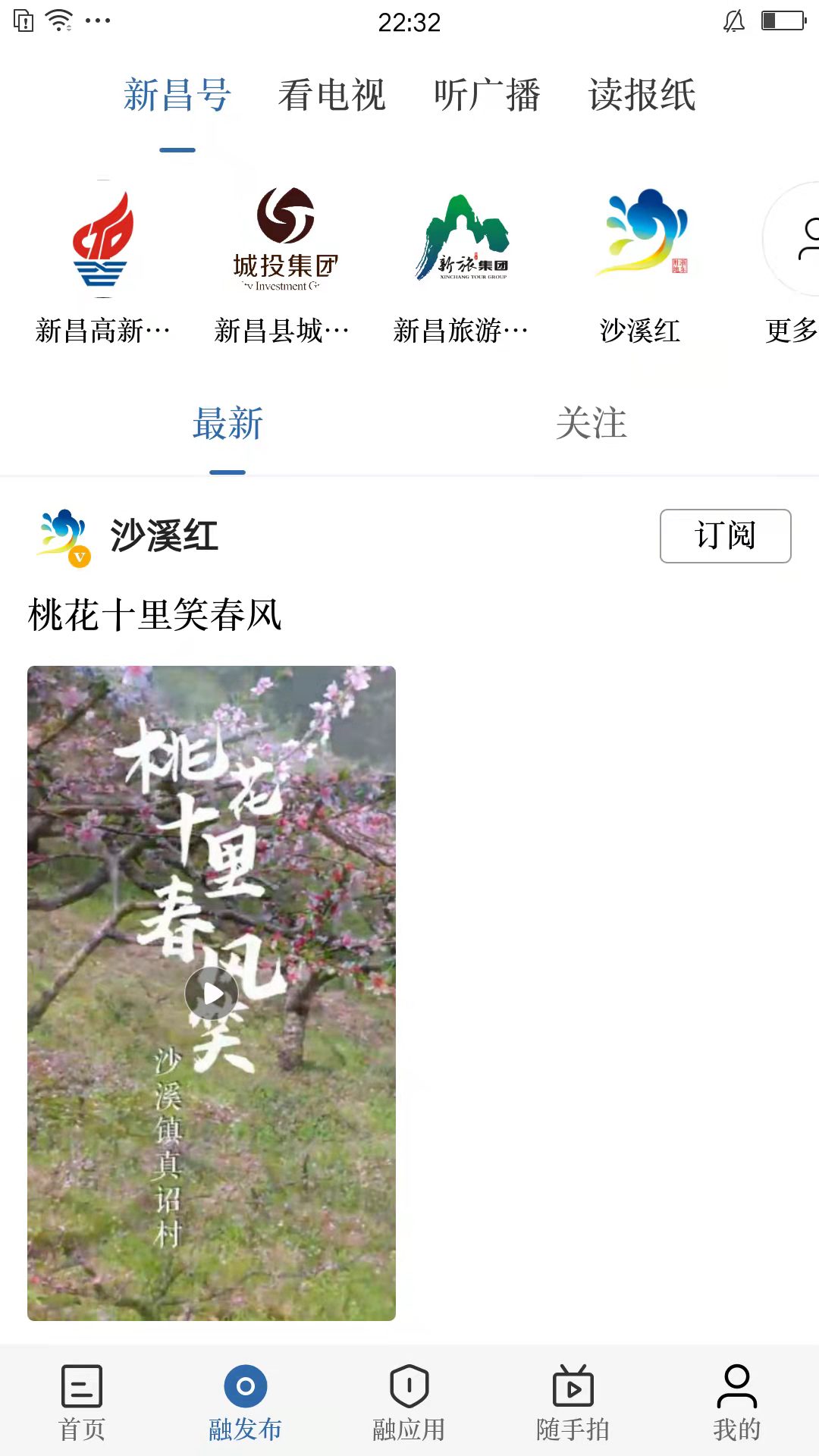This screenshot has width=819, height=1456.
Task: Open the 沙溪红 account in the channel row
Action: [x=641, y=262]
